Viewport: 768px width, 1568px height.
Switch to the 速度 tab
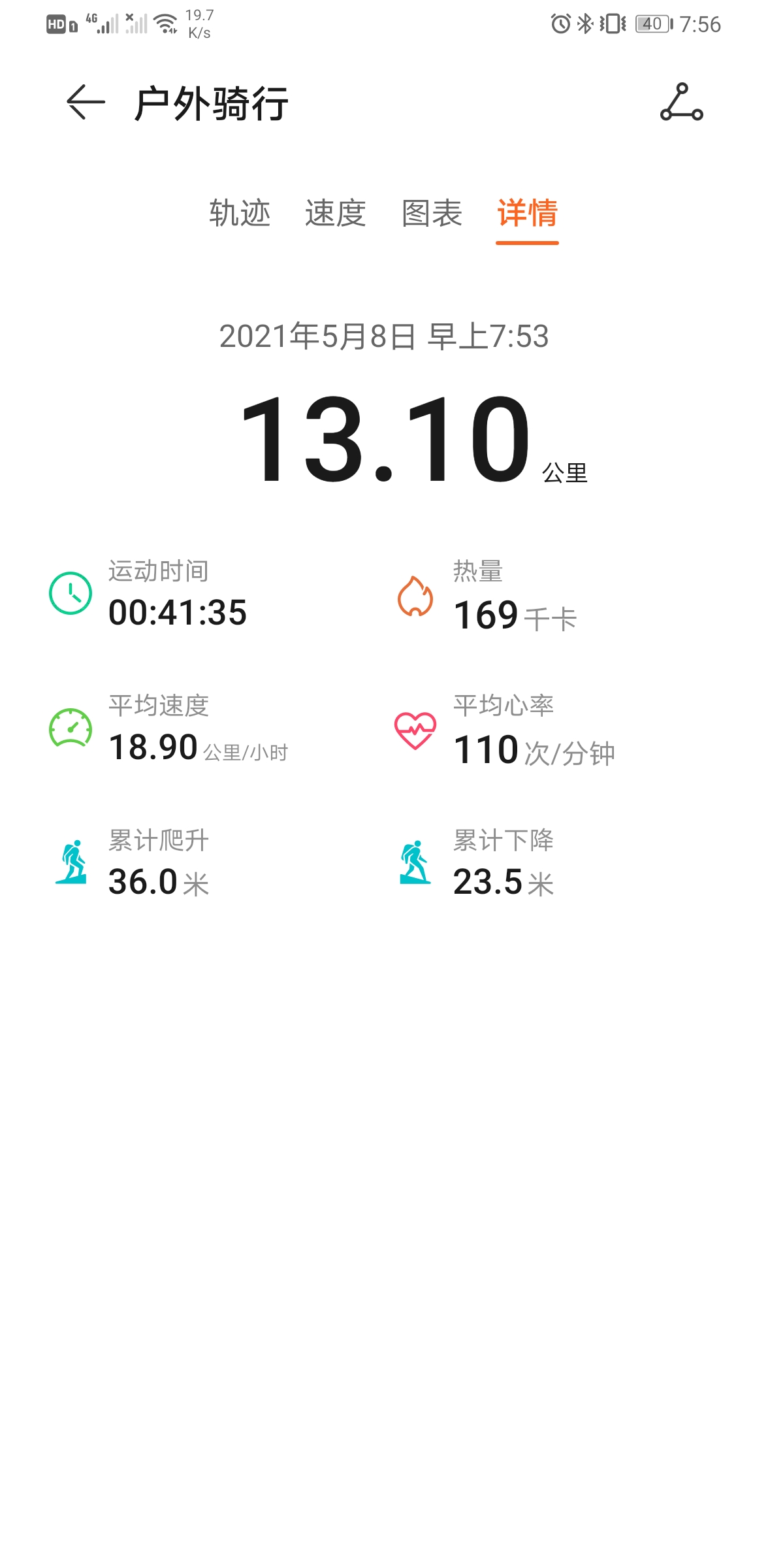(336, 213)
